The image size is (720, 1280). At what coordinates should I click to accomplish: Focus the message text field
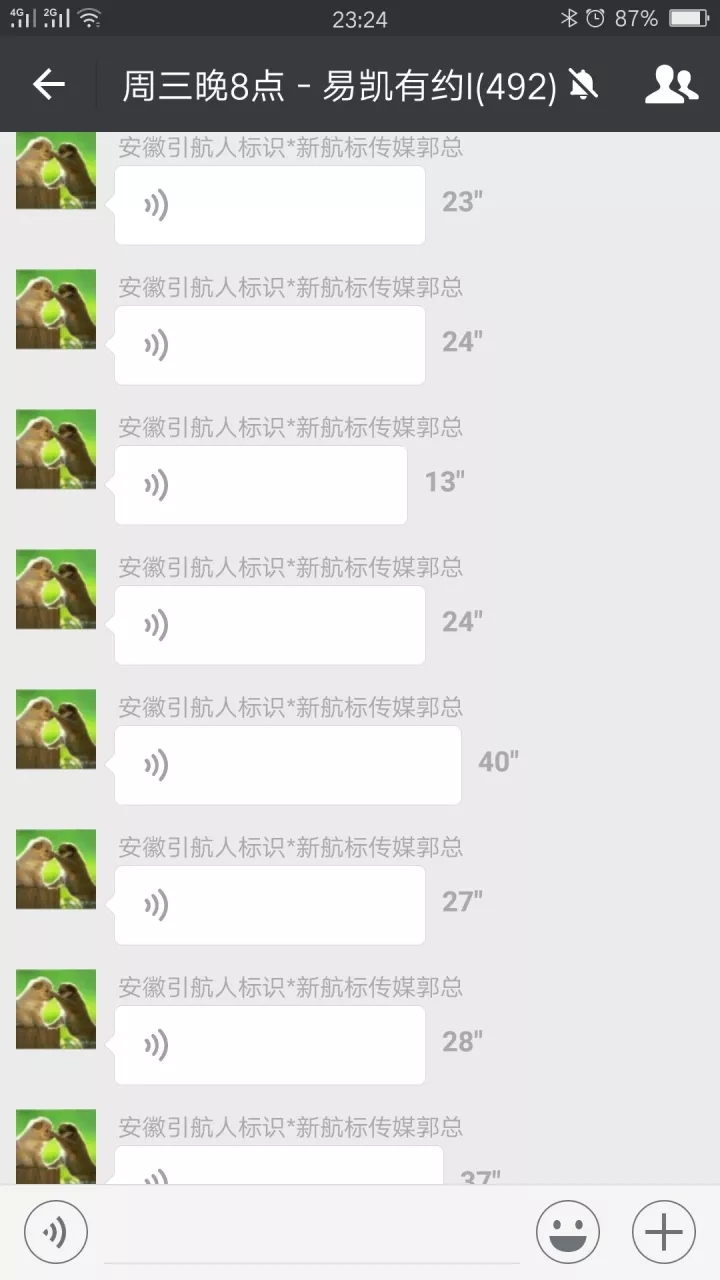[x=311, y=1232]
